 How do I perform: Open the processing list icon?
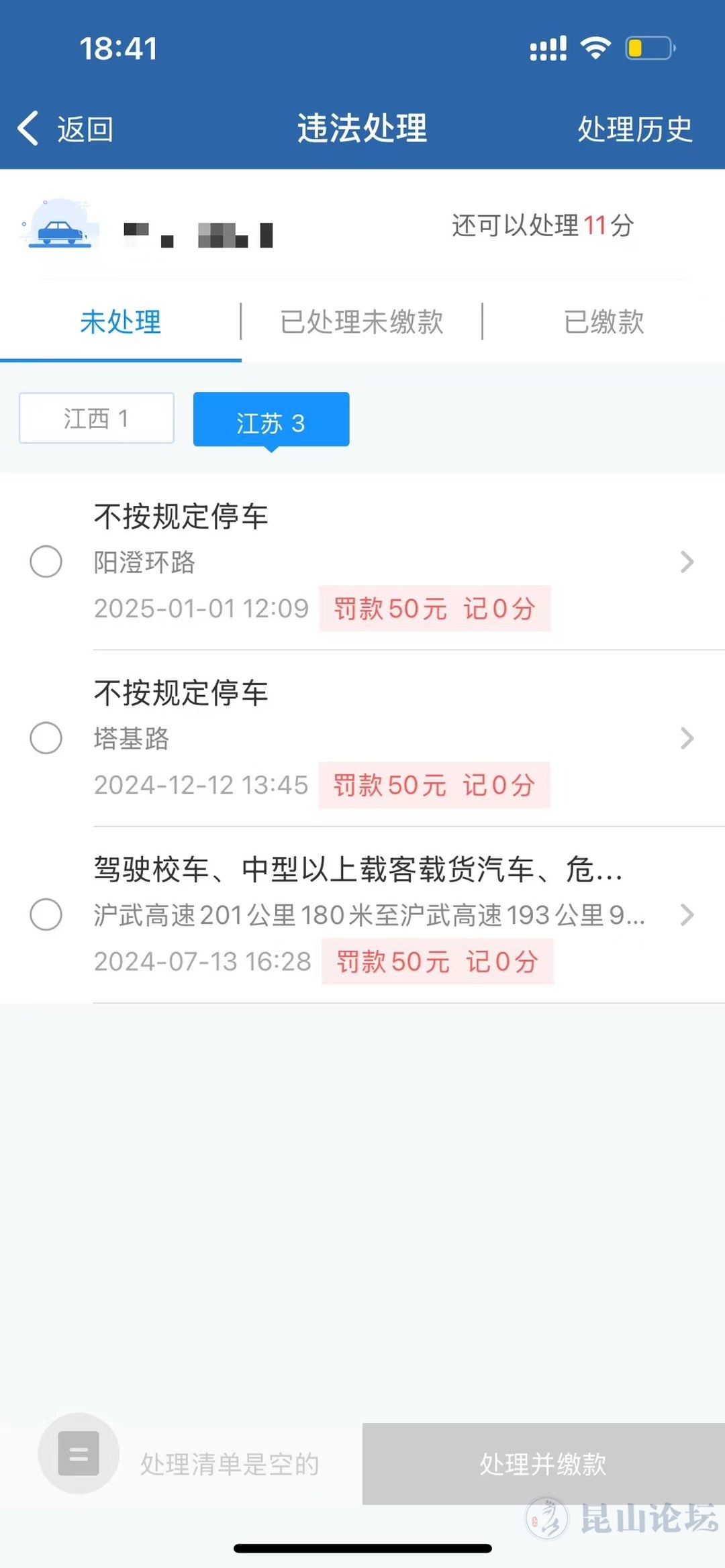(x=79, y=1453)
